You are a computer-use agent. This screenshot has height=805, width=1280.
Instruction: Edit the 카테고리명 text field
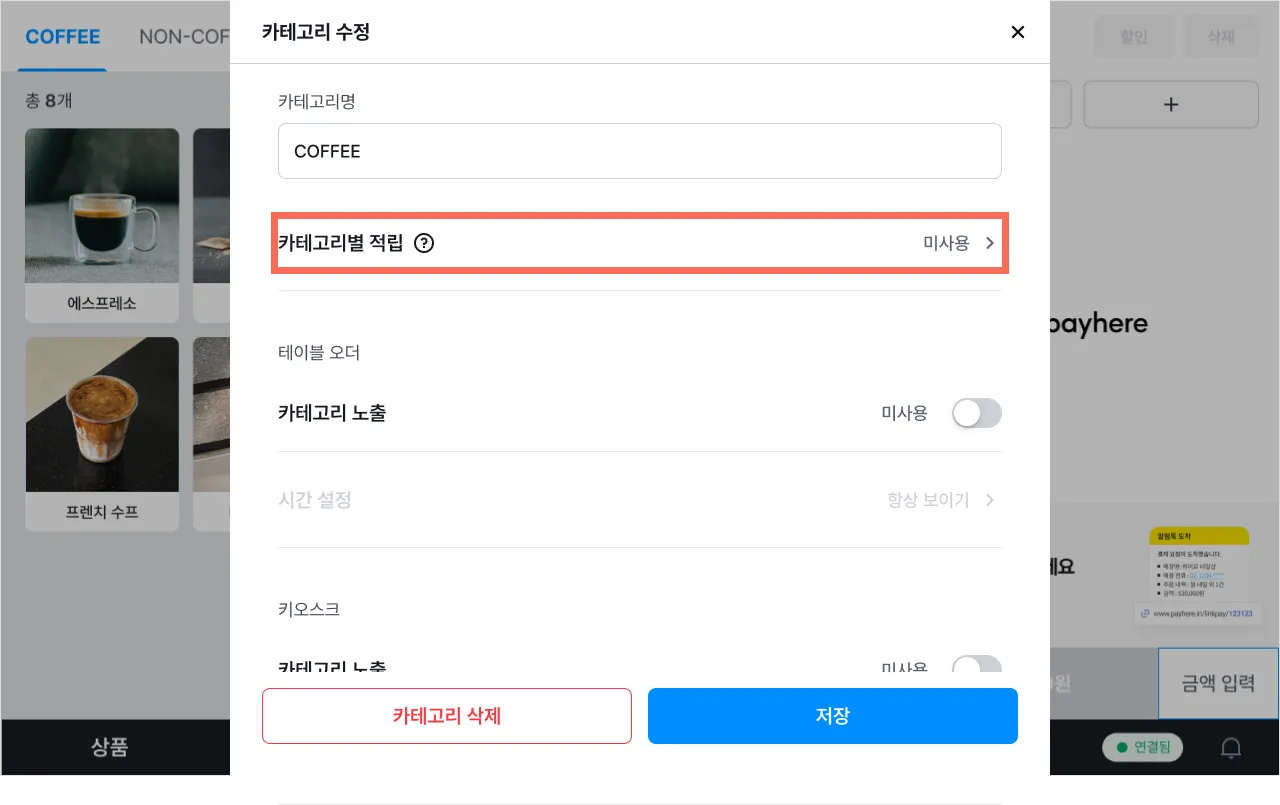pos(639,151)
